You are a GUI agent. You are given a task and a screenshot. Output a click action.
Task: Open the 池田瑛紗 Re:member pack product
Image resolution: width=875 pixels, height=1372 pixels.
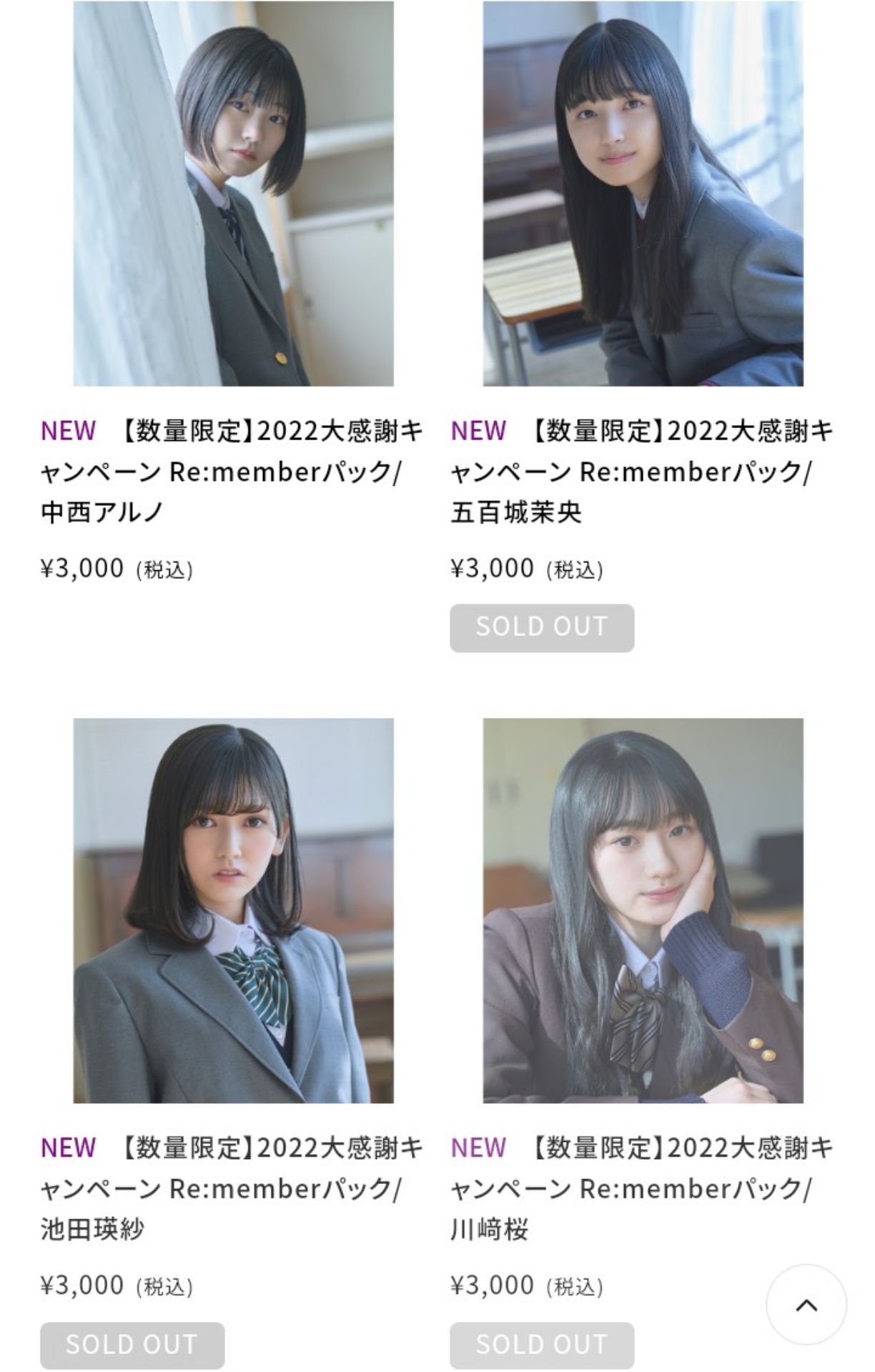coord(233,910)
